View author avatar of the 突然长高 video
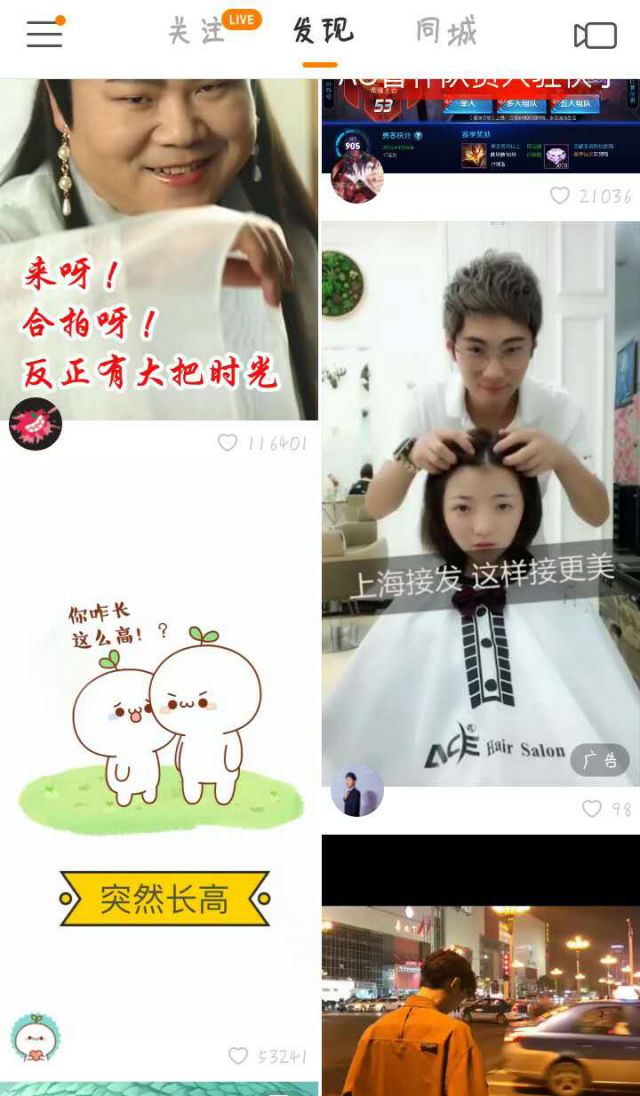 [x=35, y=1038]
